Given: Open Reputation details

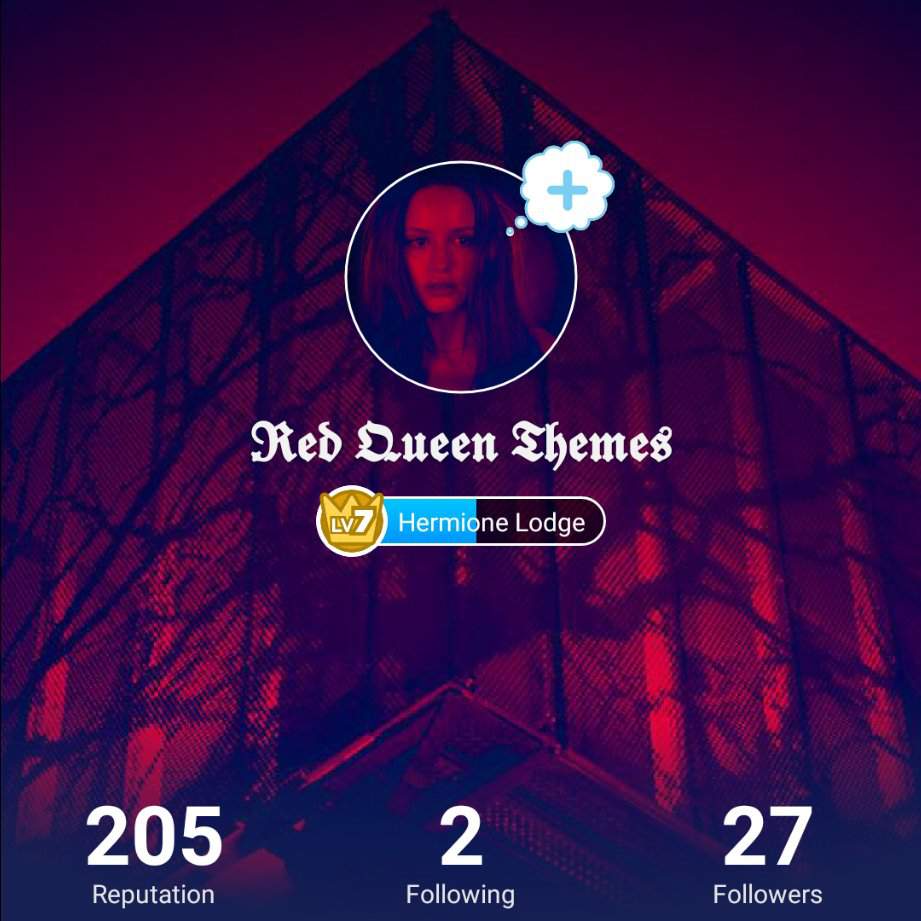Looking at the screenshot, I should click(153, 856).
